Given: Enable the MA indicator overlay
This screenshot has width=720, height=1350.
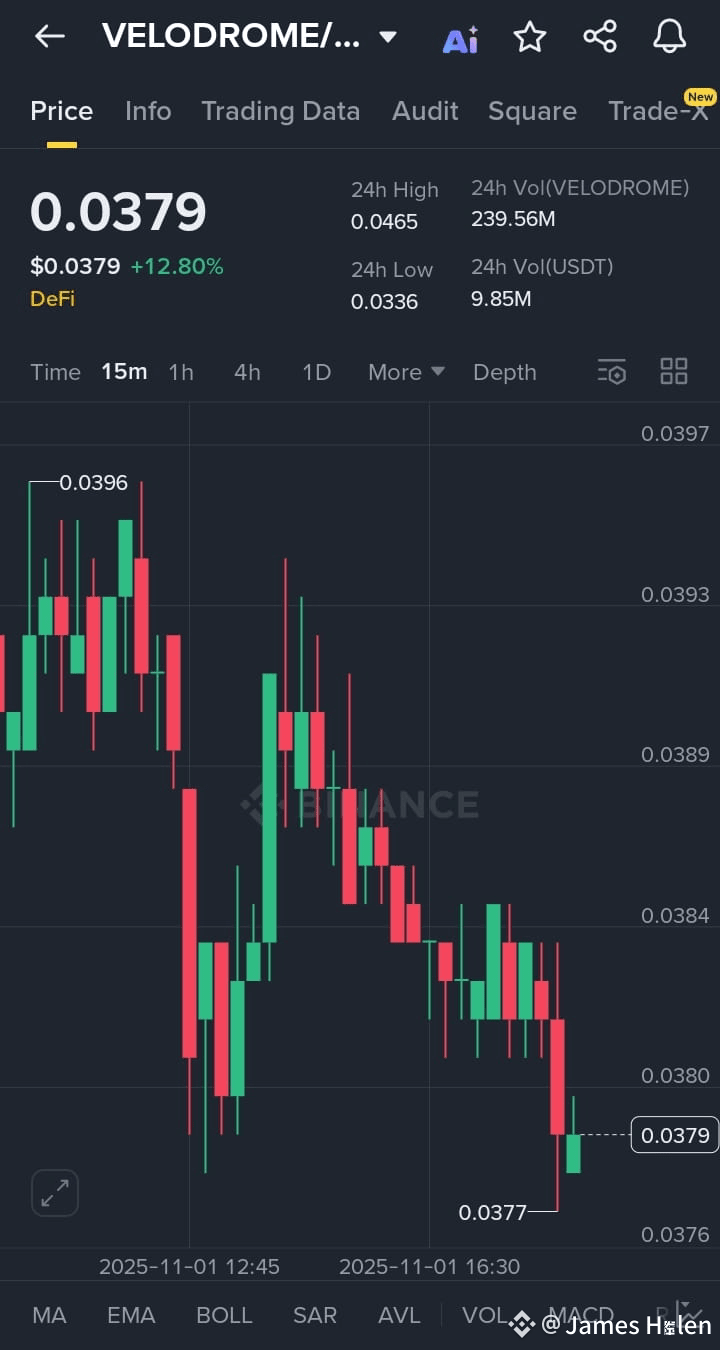Looking at the screenshot, I should 49,1315.
